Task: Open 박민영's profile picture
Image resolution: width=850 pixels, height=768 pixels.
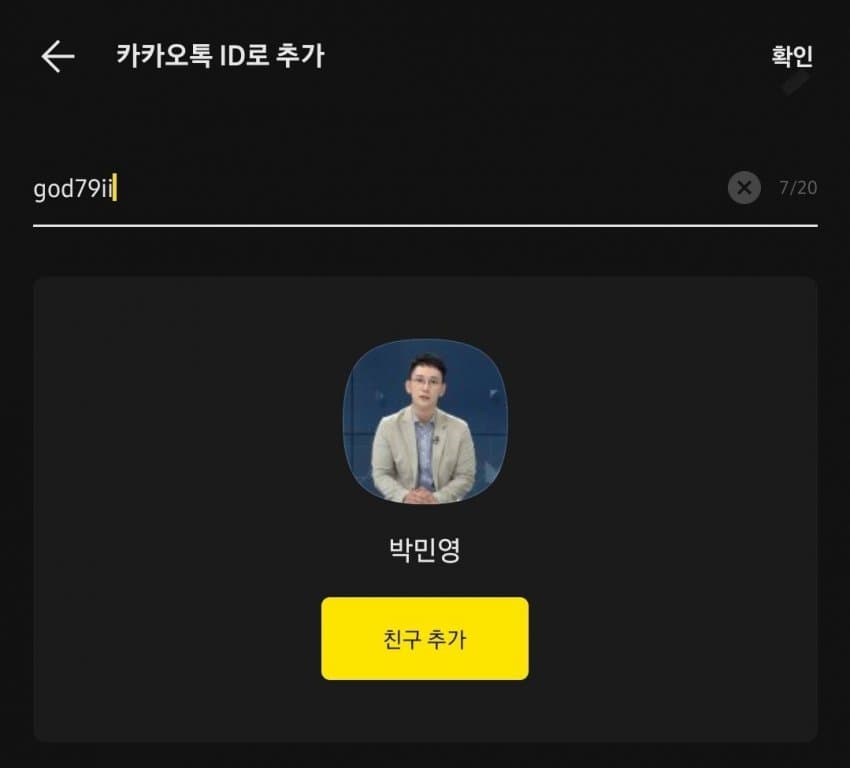Action: click(425, 421)
